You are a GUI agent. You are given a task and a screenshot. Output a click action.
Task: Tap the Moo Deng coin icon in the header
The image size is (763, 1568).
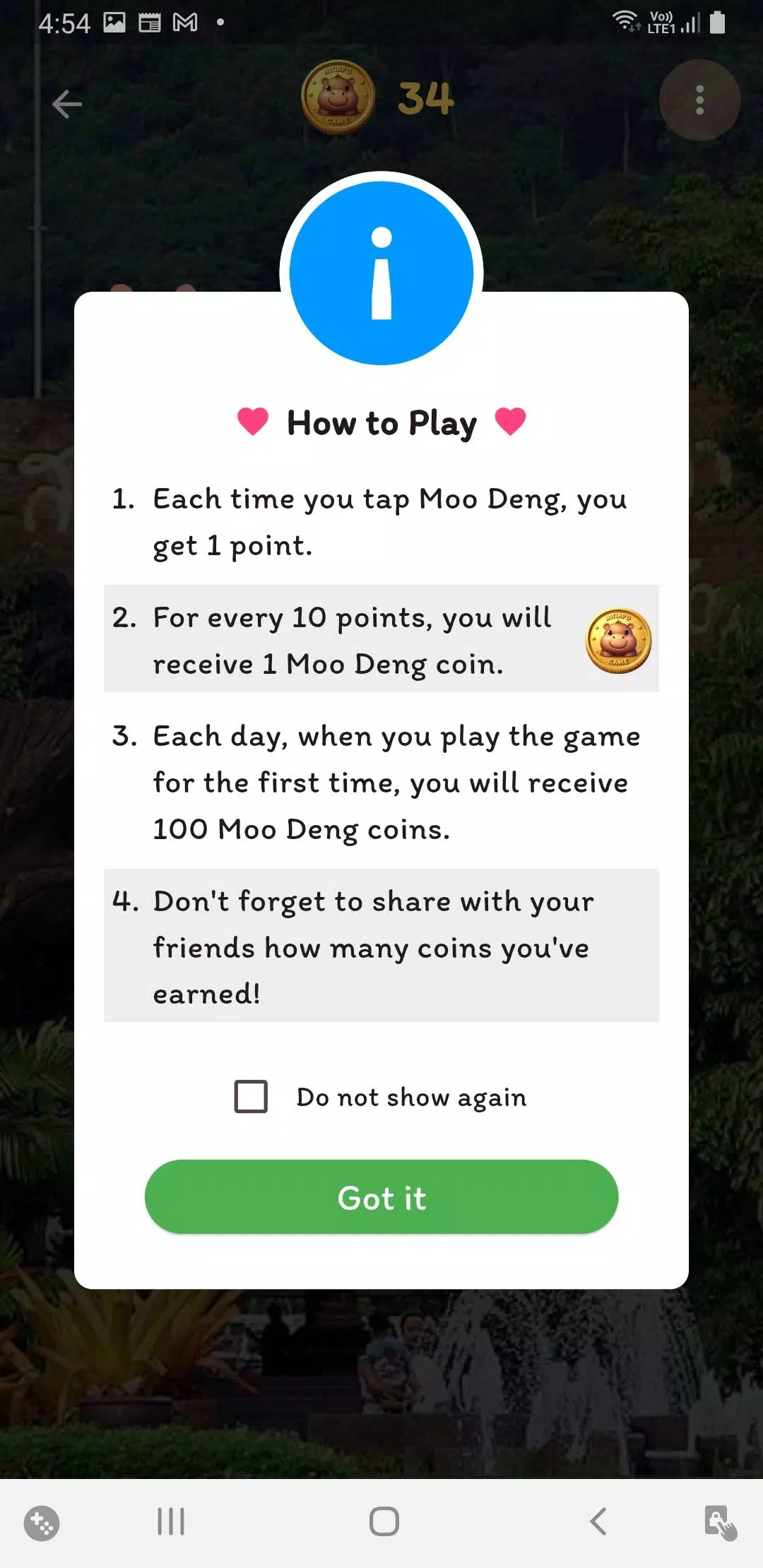pos(338,99)
